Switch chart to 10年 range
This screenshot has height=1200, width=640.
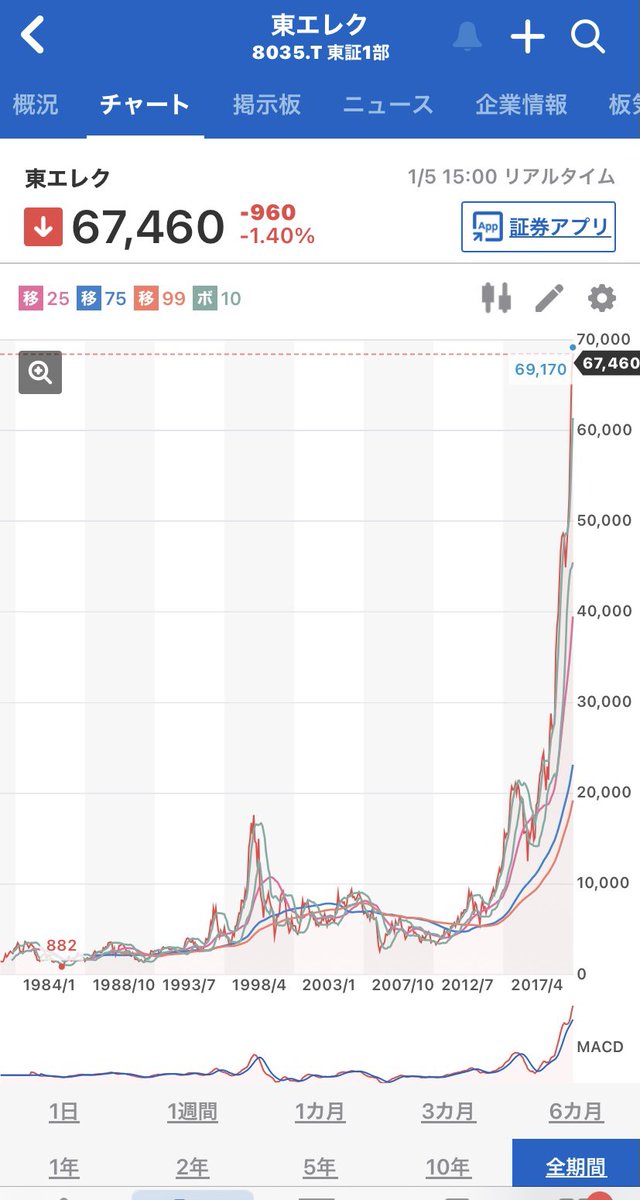point(448,1167)
